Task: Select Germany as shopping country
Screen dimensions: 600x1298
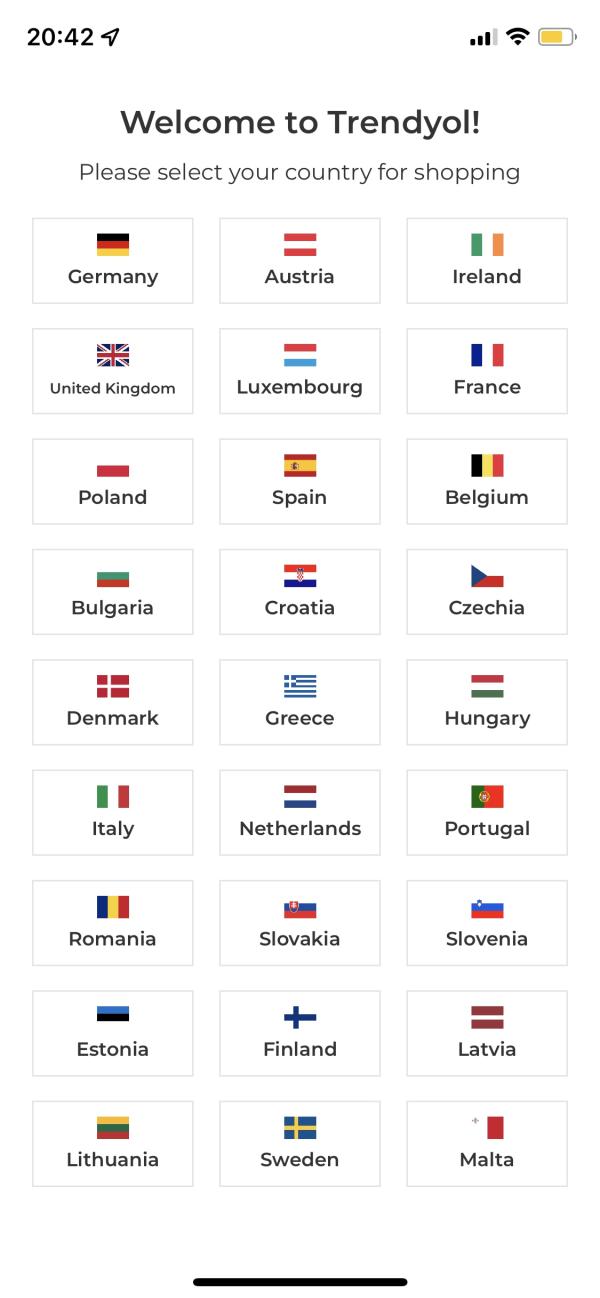Action: (x=113, y=260)
